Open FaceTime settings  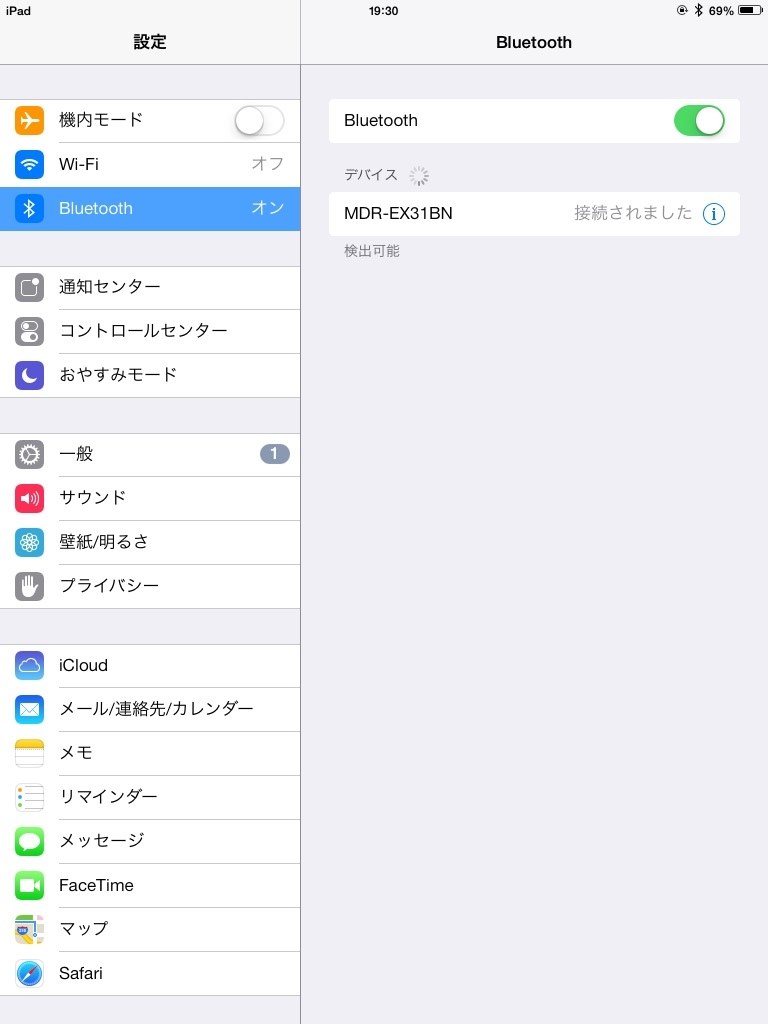pyautogui.click(x=150, y=885)
